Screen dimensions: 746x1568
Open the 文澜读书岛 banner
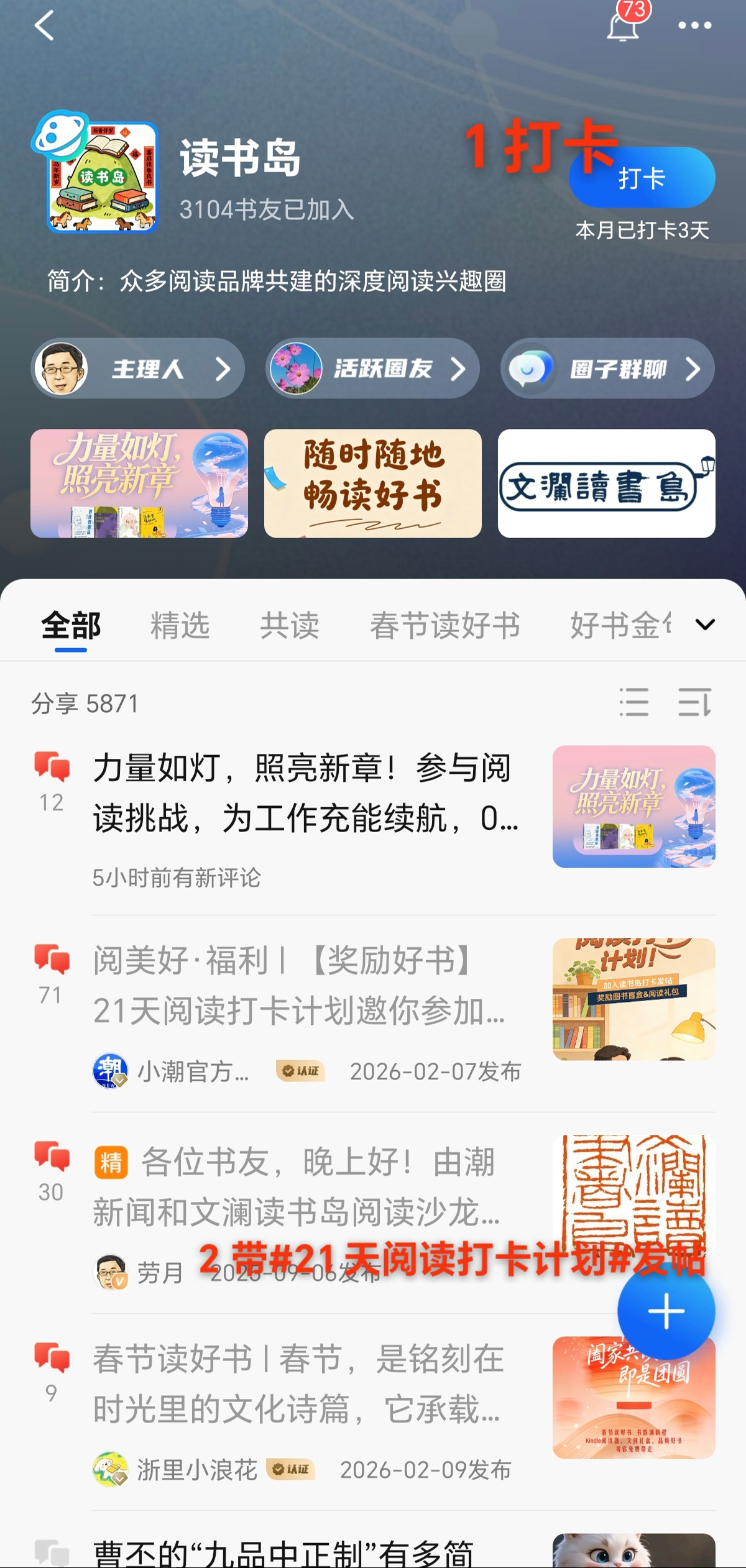click(606, 484)
